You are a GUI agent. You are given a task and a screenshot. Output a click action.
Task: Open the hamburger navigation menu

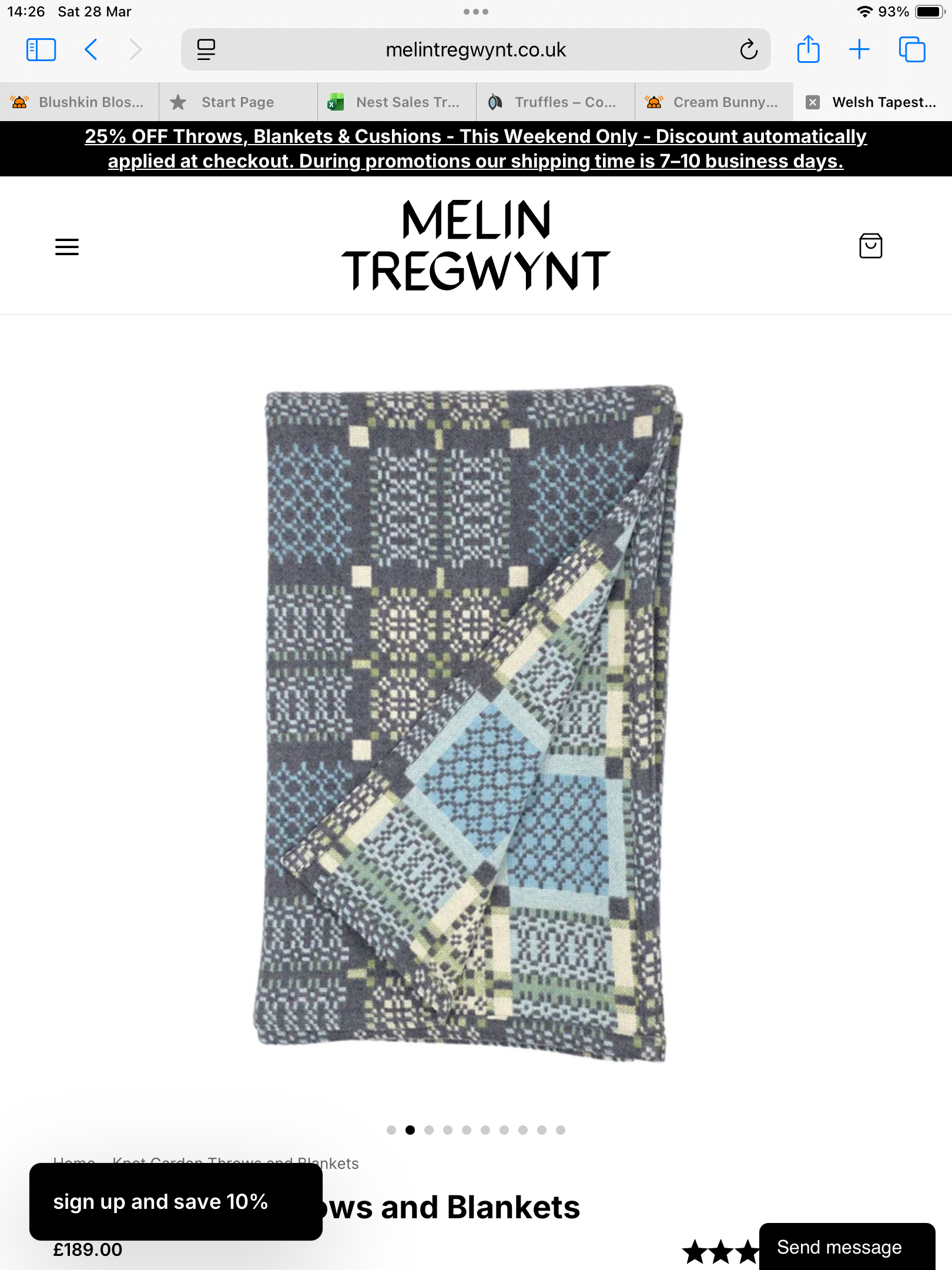point(67,247)
